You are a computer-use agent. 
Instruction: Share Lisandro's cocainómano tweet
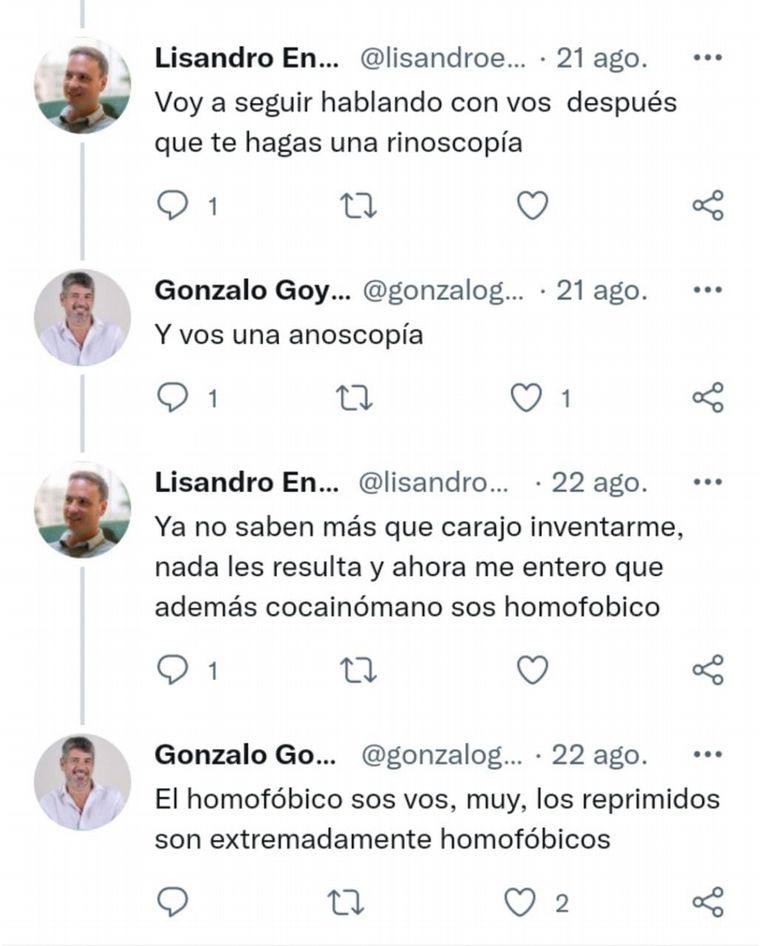tap(708, 670)
